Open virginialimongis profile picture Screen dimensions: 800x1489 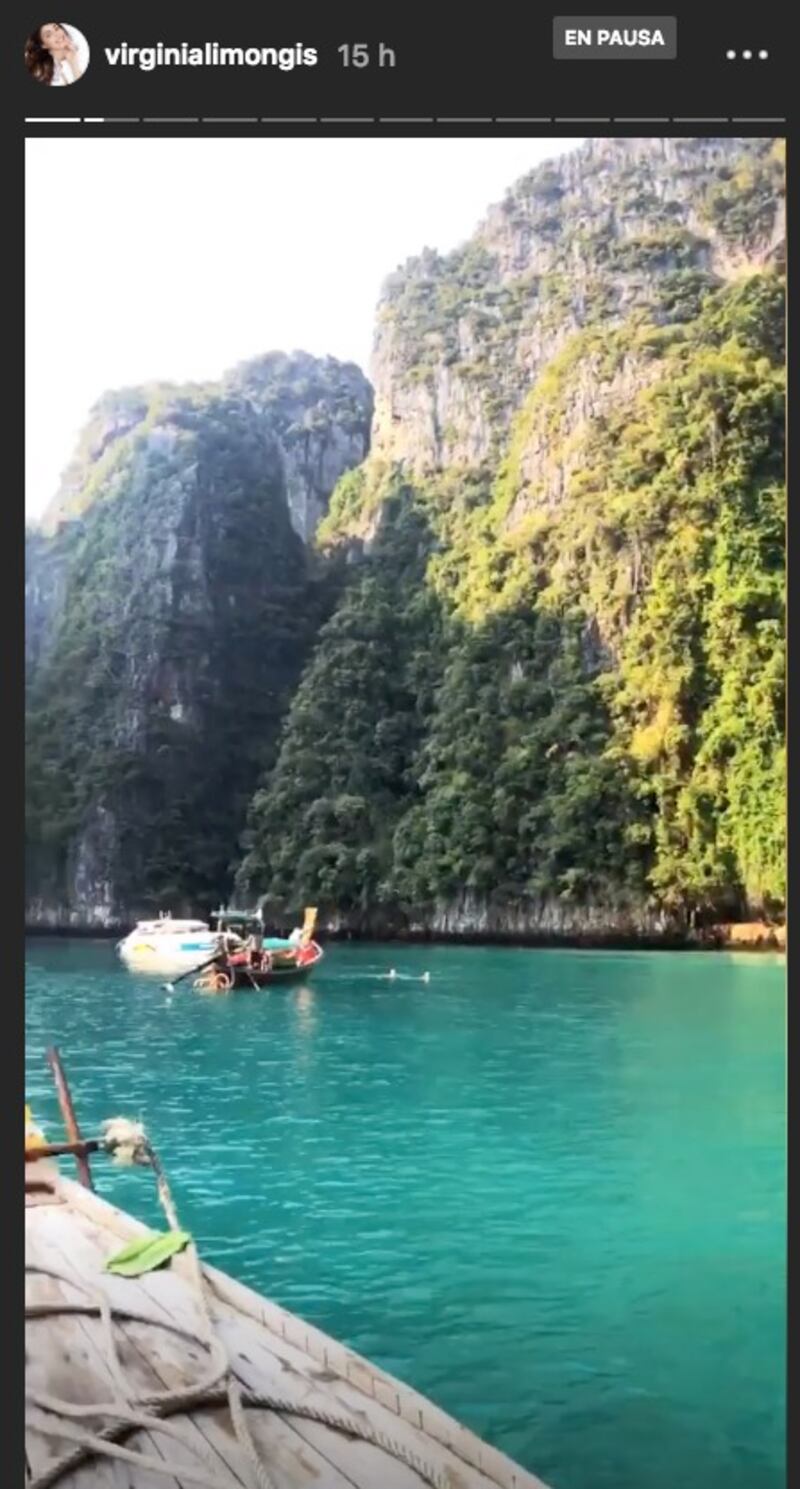point(56,54)
